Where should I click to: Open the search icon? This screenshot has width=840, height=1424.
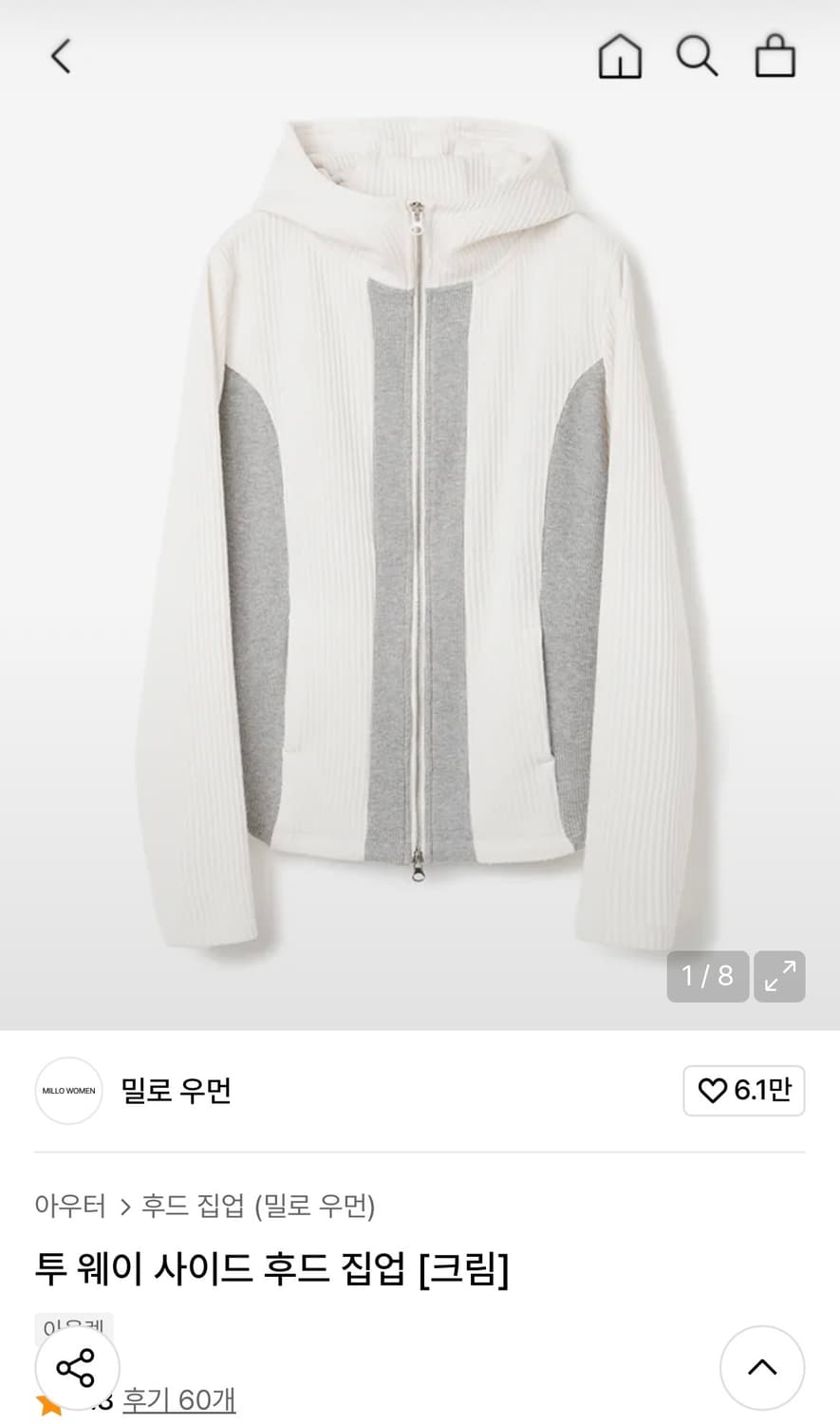(x=699, y=55)
